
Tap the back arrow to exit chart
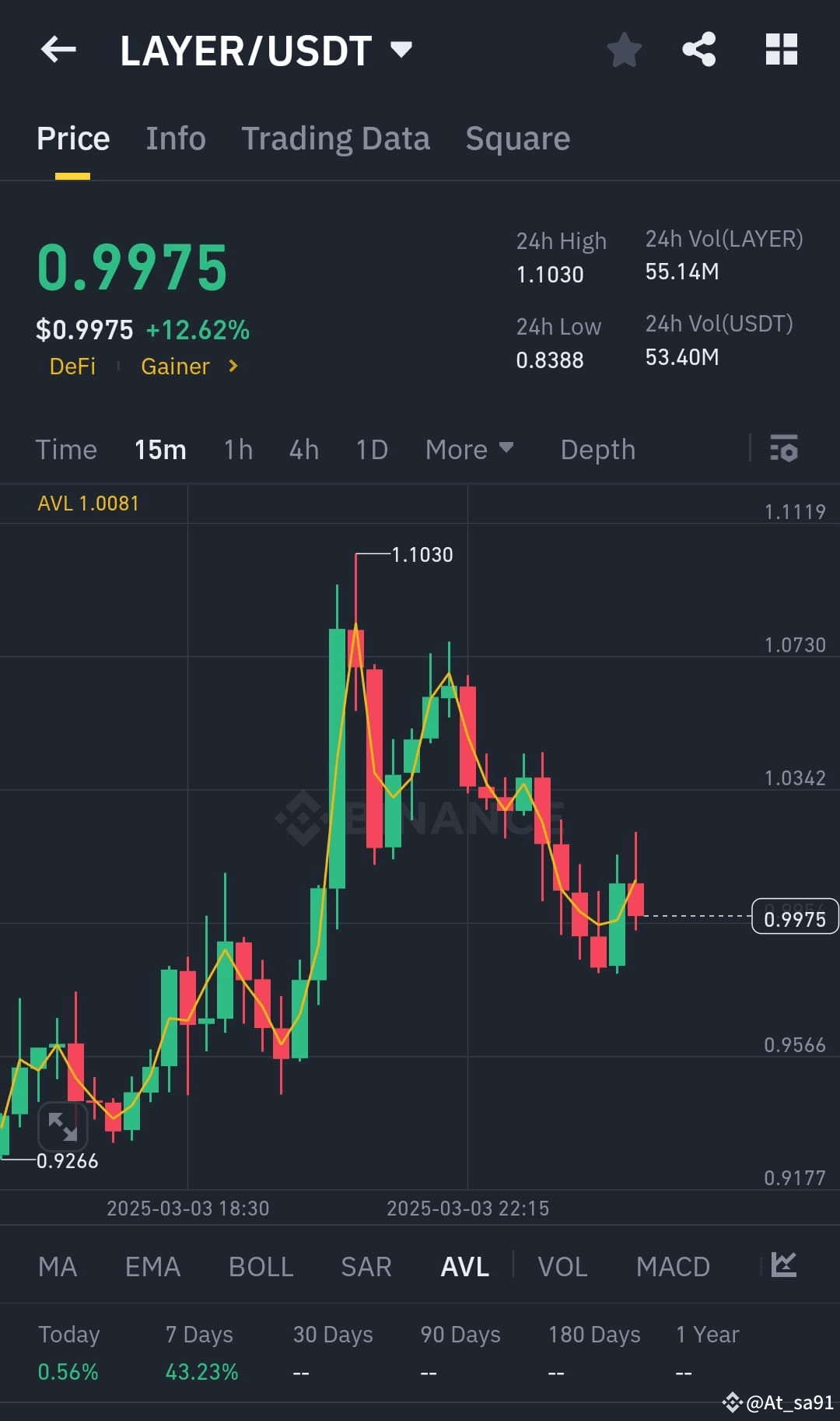tap(58, 49)
